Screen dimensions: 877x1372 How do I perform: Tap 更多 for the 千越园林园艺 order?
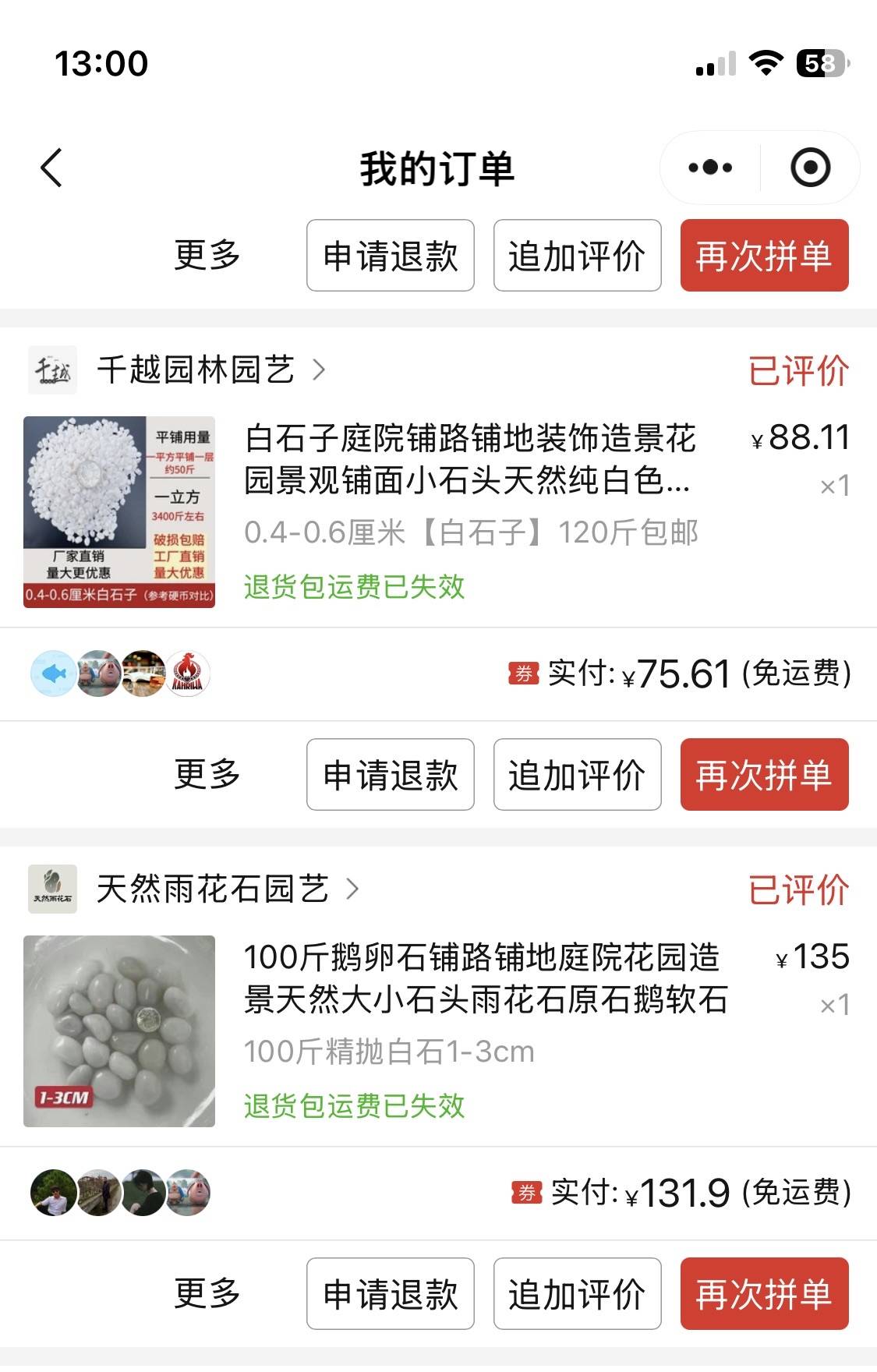point(207,774)
